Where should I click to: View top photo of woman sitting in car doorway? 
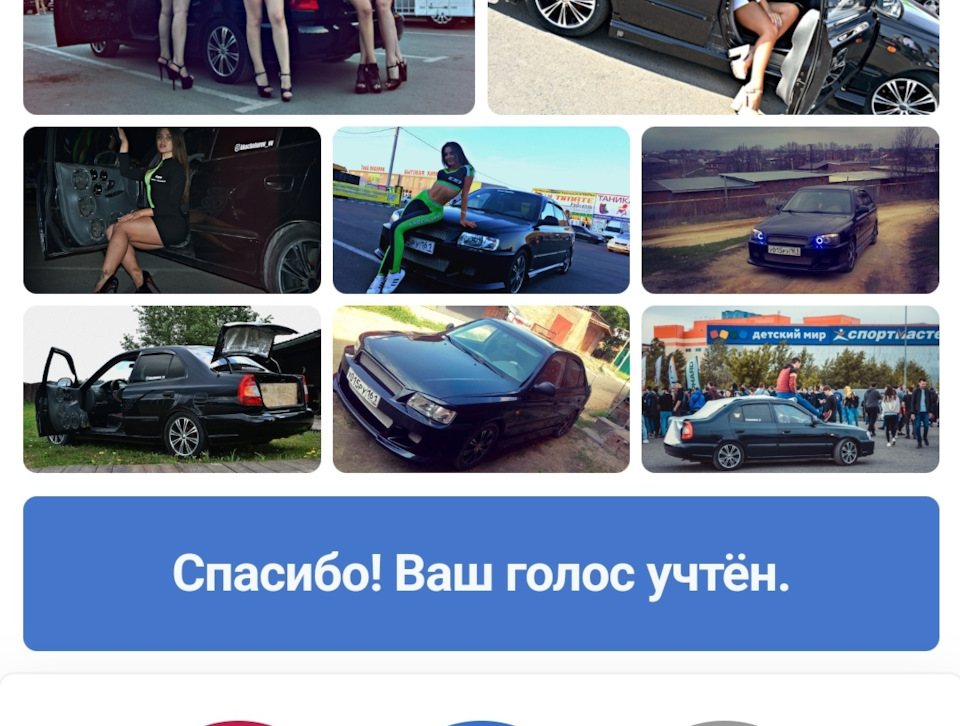(x=713, y=55)
